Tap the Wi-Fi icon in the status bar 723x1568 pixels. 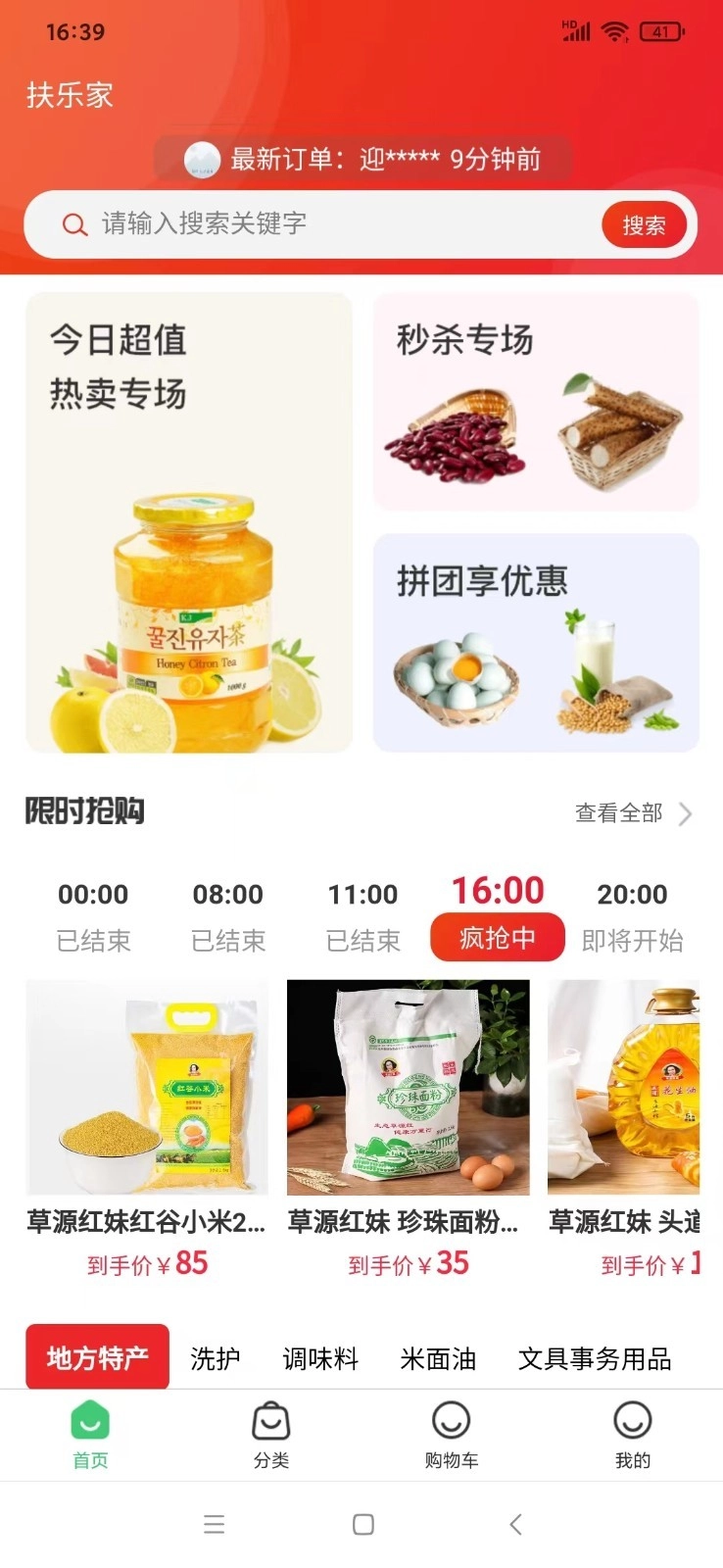tap(617, 29)
